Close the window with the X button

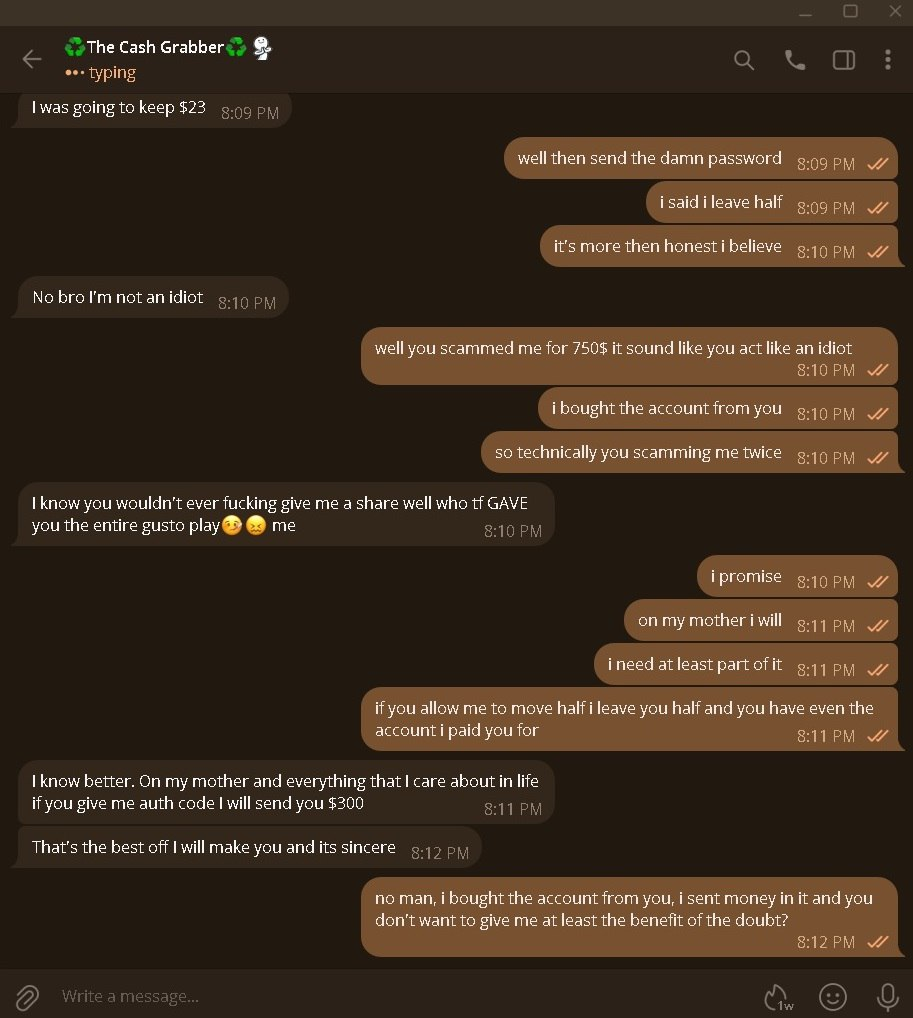click(x=895, y=11)
